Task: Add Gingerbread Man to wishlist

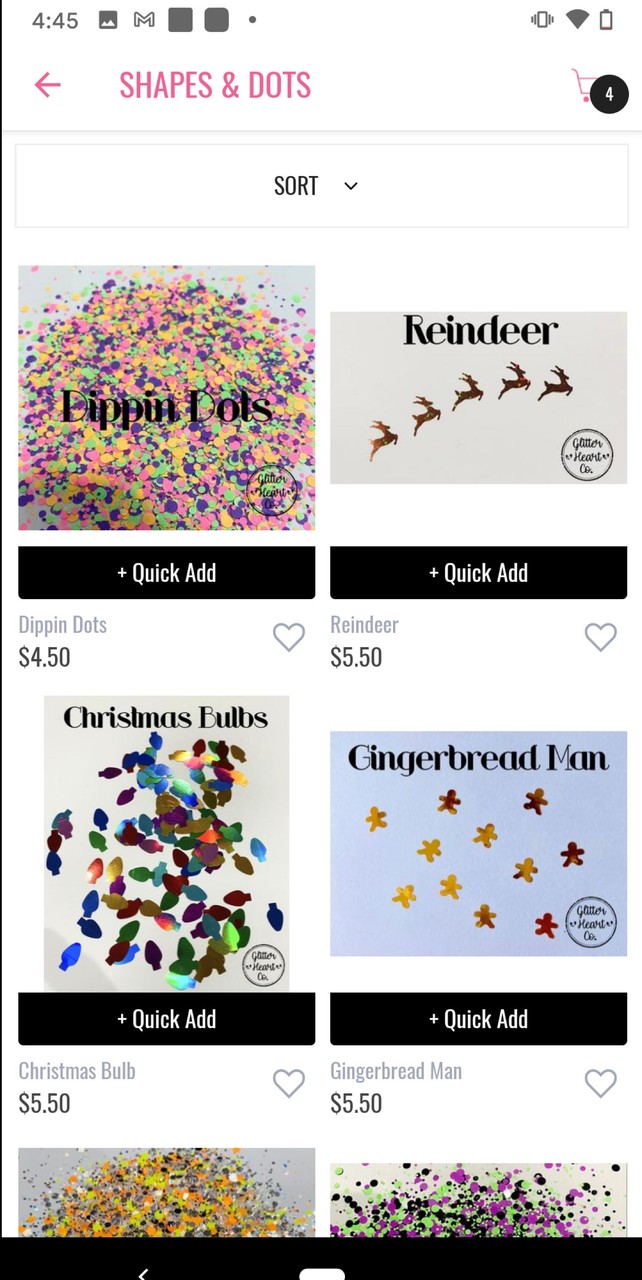Action: tap(600, 1083)
